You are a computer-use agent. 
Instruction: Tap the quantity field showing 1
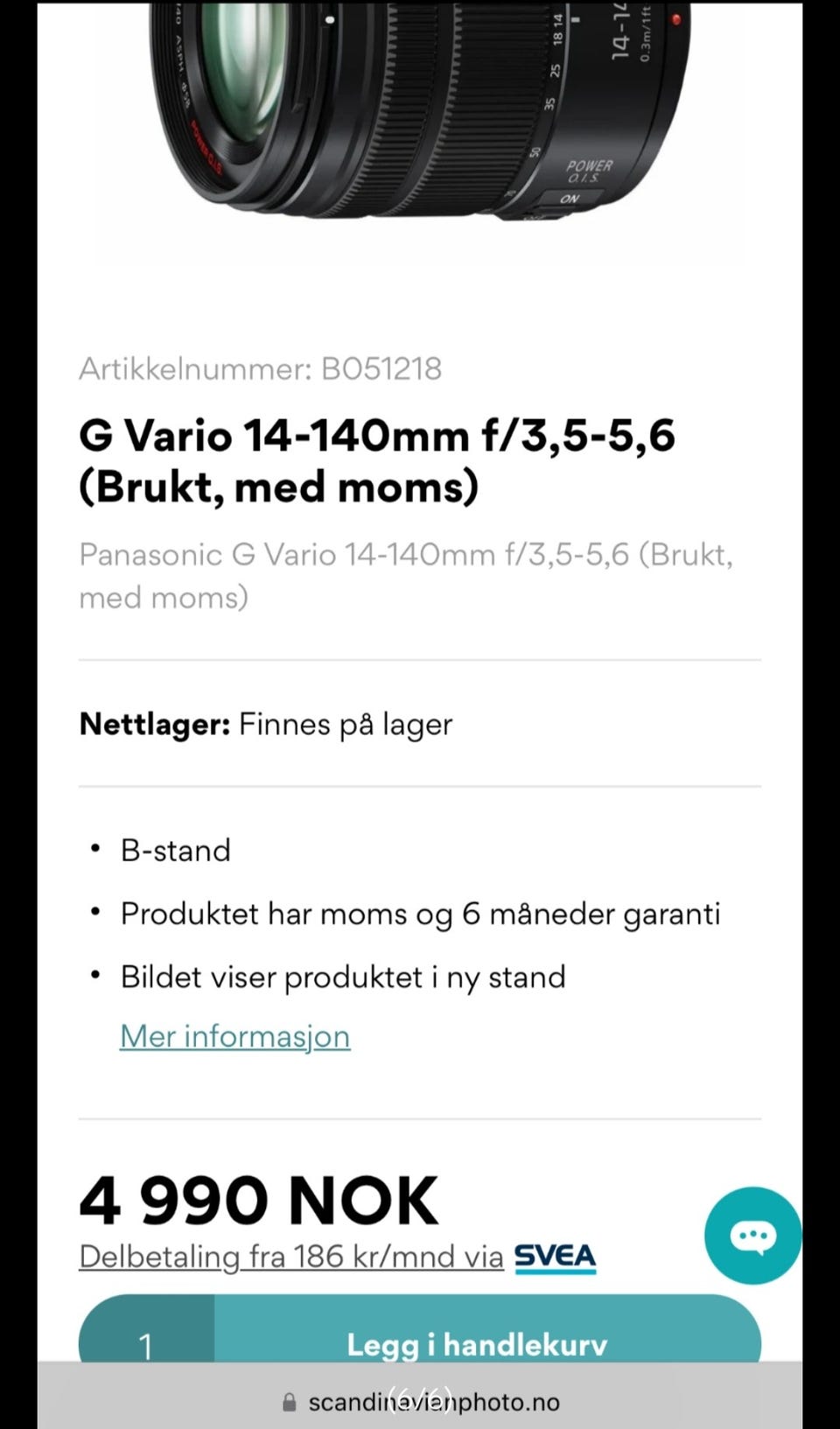click(146, 1330)
